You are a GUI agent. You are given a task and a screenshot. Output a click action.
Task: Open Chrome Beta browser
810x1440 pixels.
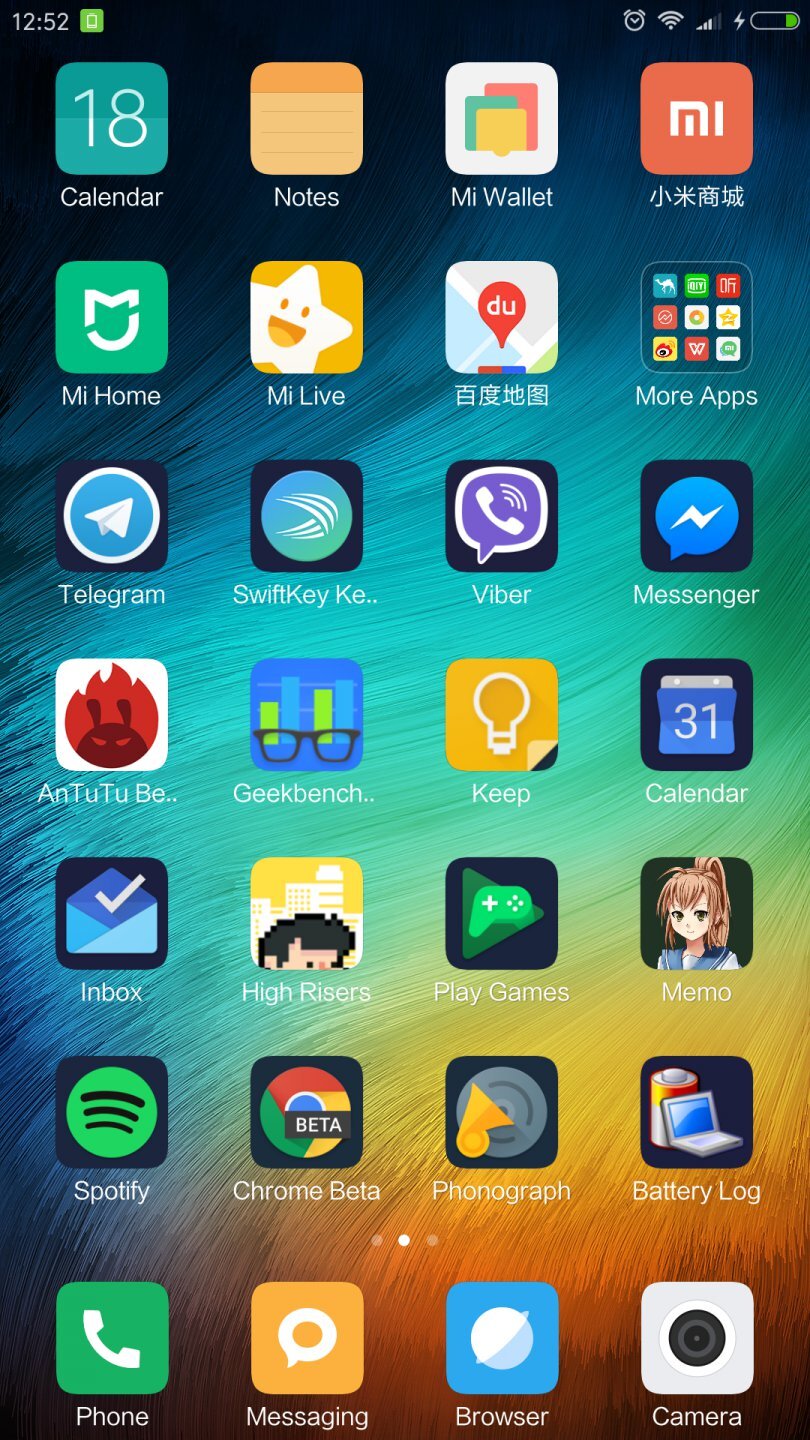(306, 1113)
